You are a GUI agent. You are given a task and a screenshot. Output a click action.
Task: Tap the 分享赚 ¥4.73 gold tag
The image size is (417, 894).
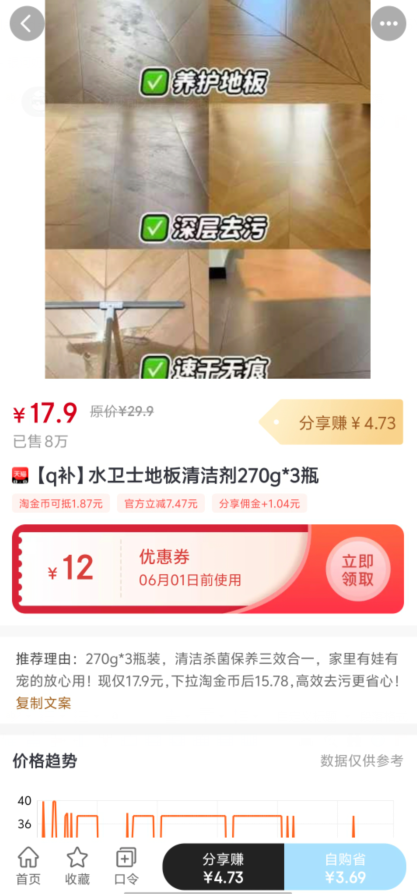[x=331, y=422]
